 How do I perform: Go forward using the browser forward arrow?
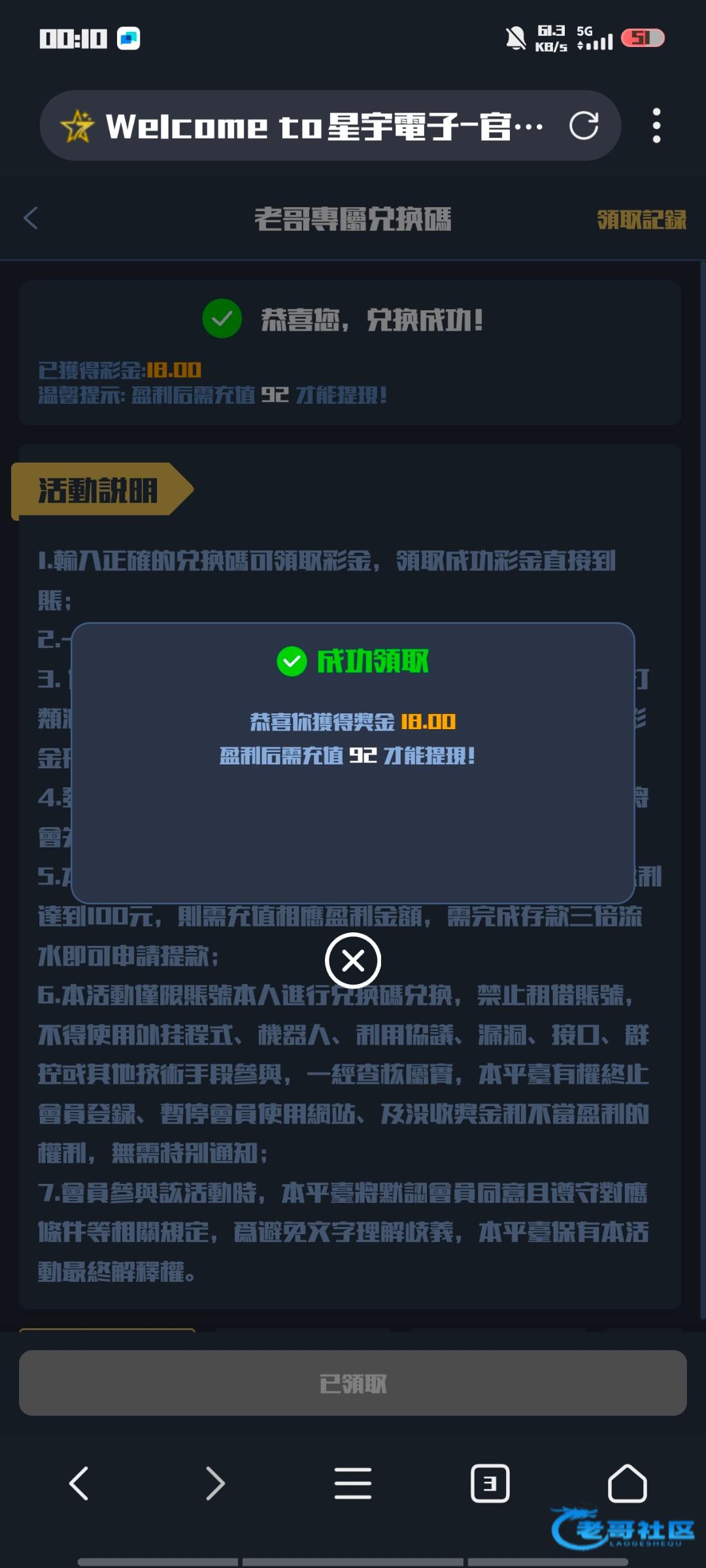pos(216,1483)
